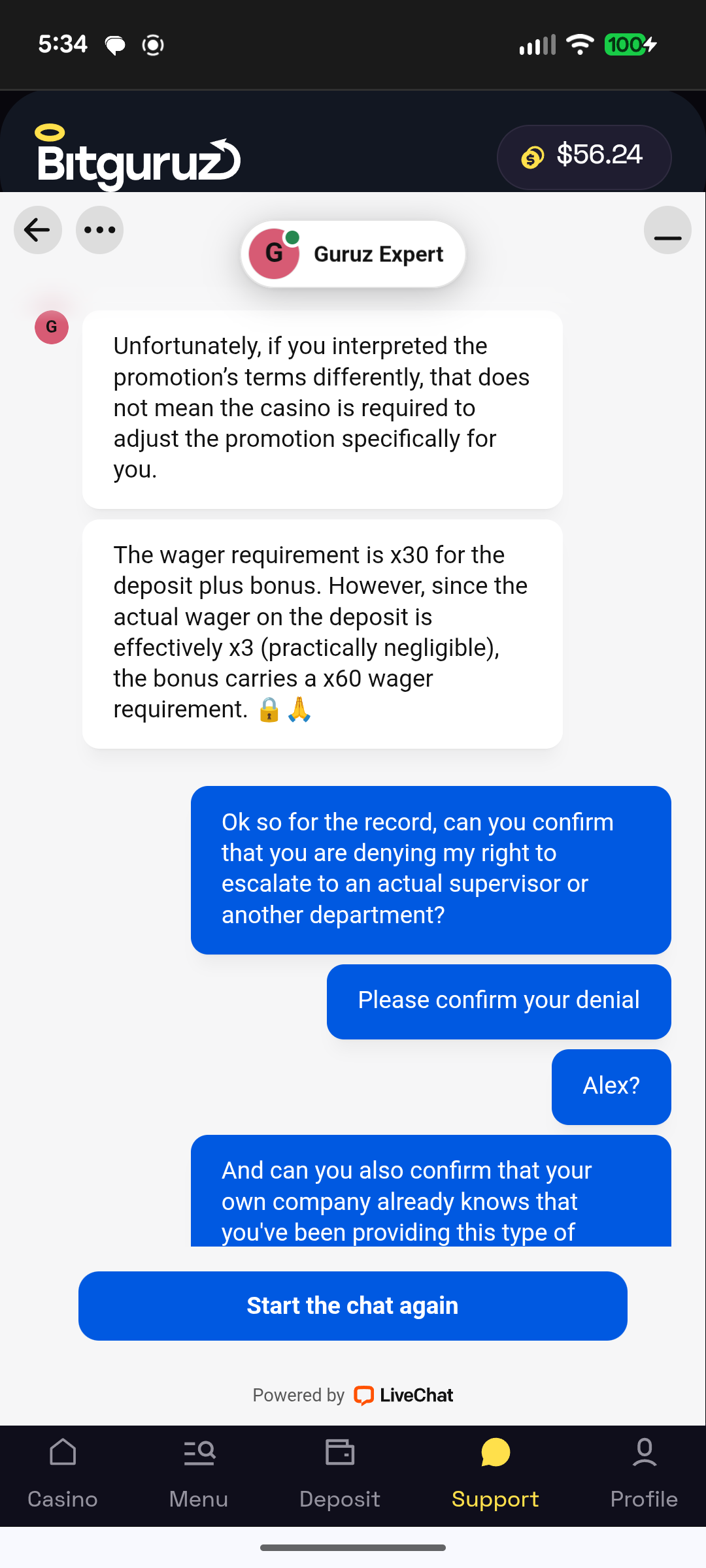Tap Start the chat again
This screenshot has width=706, height=1568.
click(x=353, y=1306)
